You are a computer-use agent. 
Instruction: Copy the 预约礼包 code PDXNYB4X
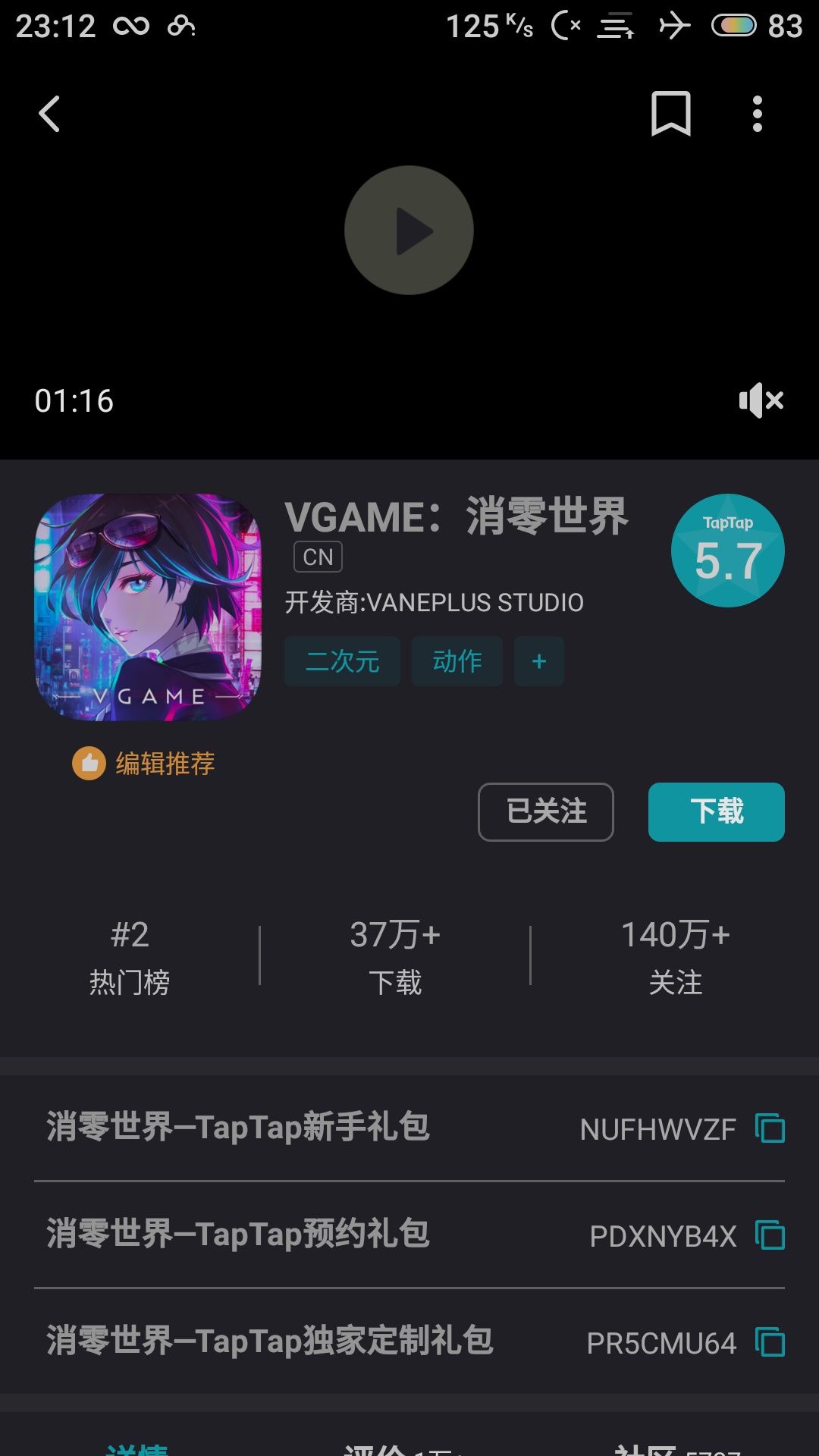770,1235
